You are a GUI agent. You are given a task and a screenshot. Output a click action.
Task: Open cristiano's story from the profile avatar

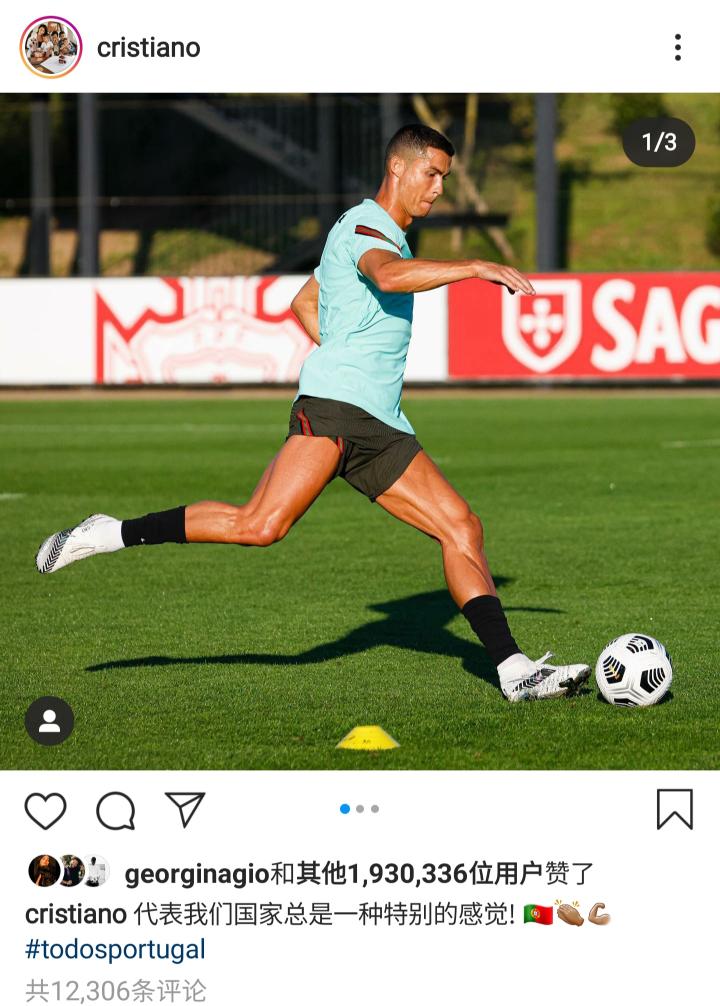pos(50,47)
